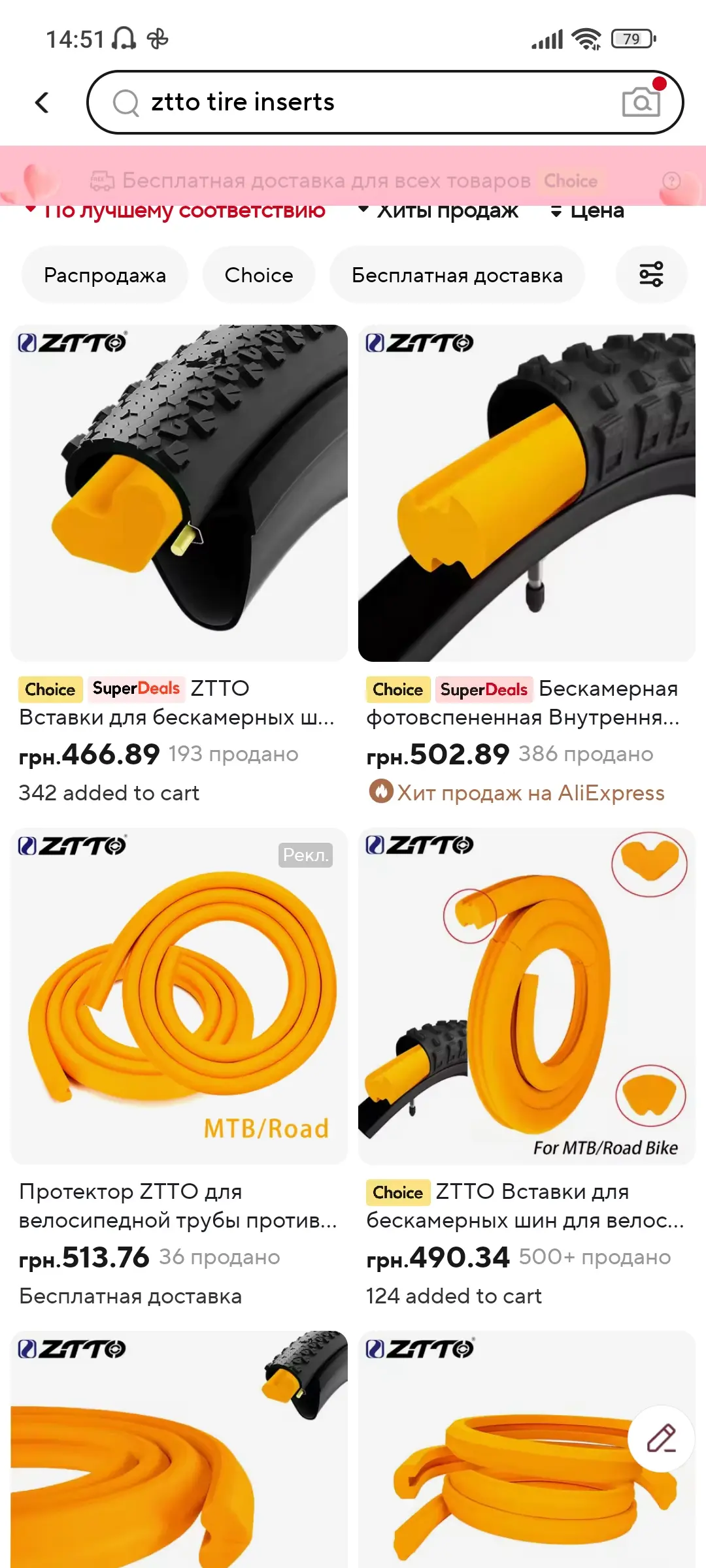
Task: Tap the SuperDeals label on the second product
Action: click(484, 690)
